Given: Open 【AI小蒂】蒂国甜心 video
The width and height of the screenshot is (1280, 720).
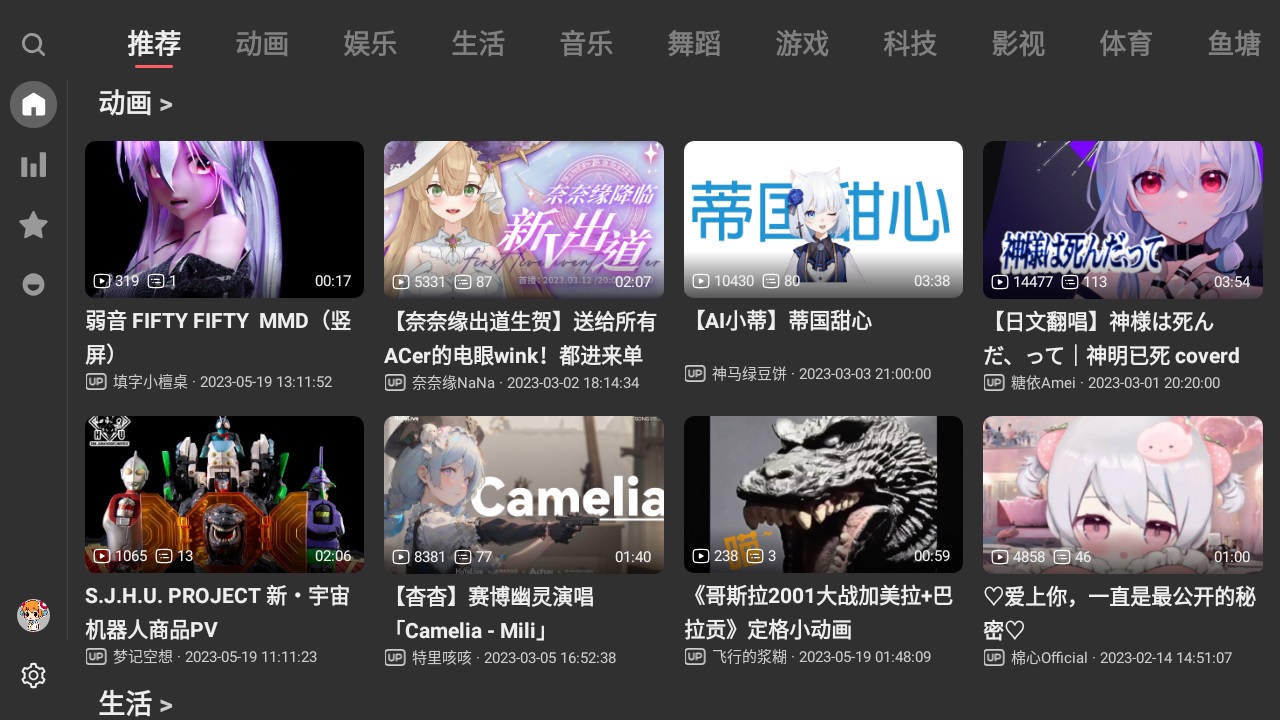Looking at the screenshot, I should pyautogui.click(x=823, y=219).
